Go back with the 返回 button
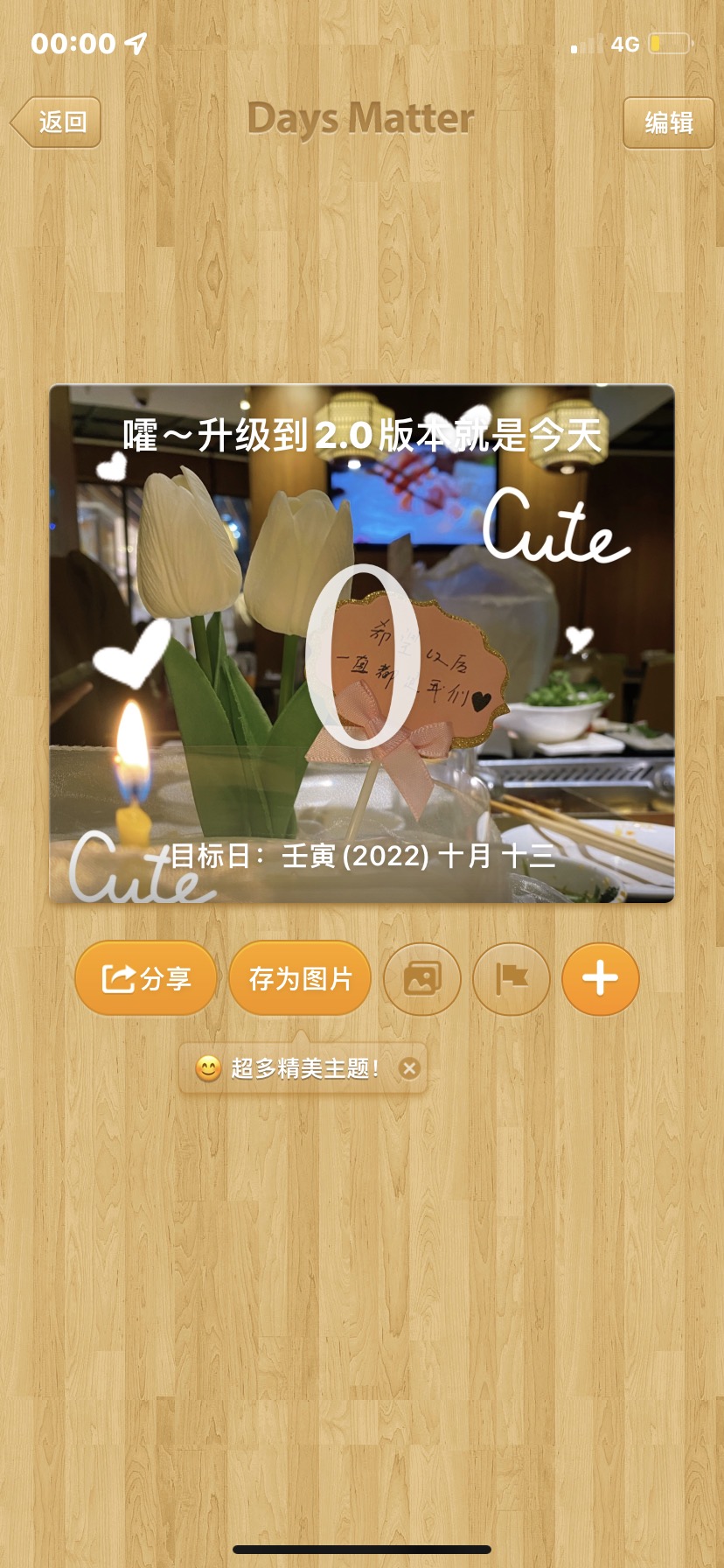Image resolution: width=724 pixels, height=1568 pixels. (56, 122)
